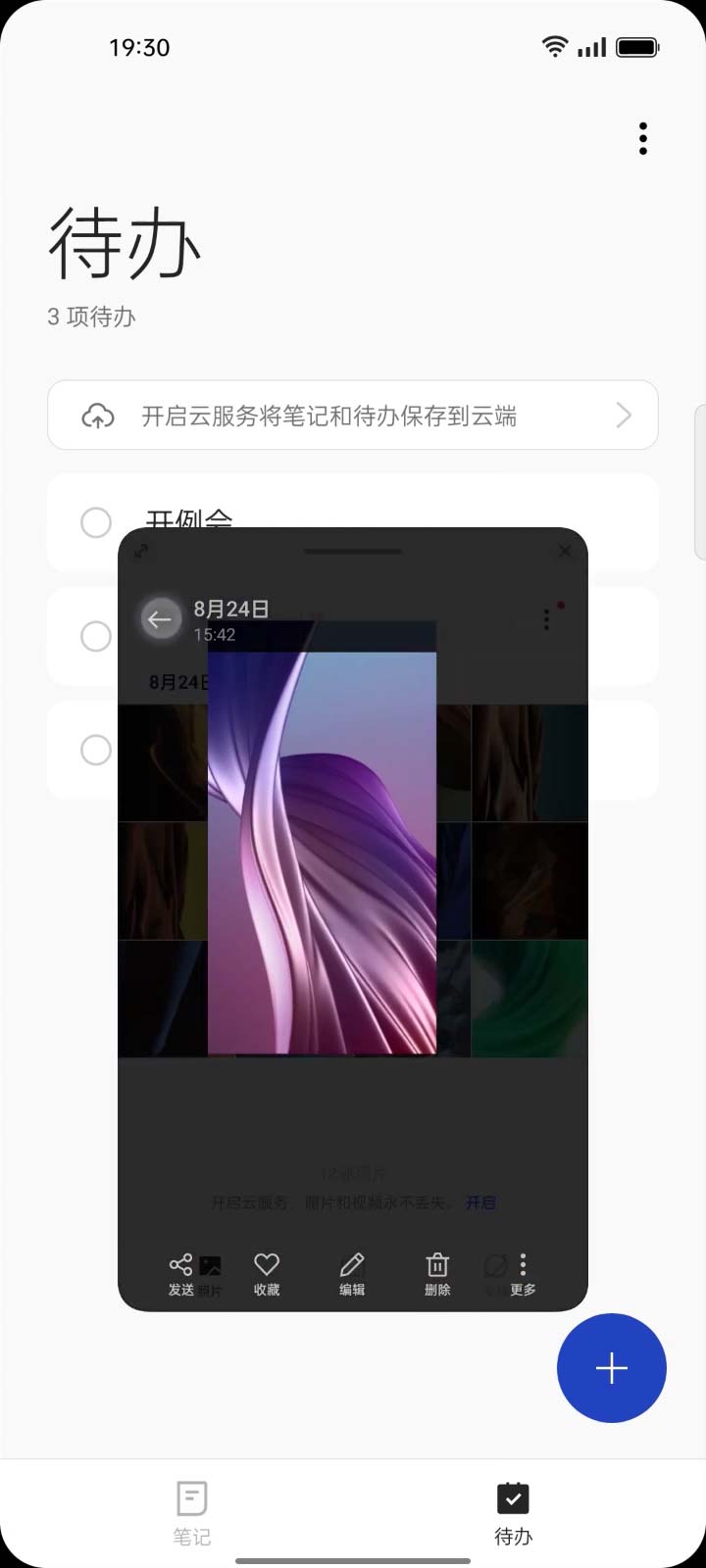
Task: Open 更多 options for the photo
Action: coord(523,1274)
